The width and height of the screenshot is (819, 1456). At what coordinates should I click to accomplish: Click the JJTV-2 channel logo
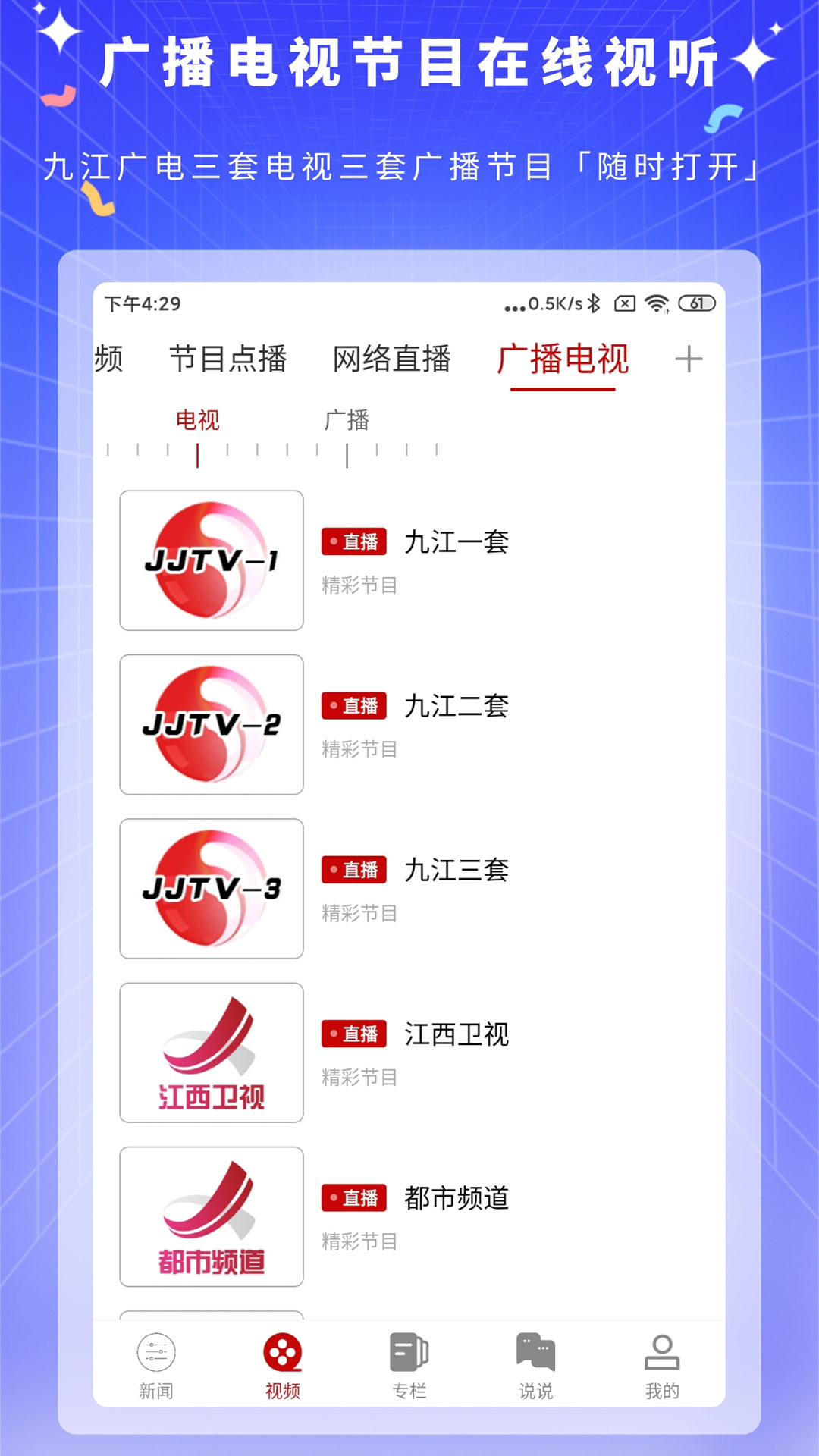coord(212,724)
